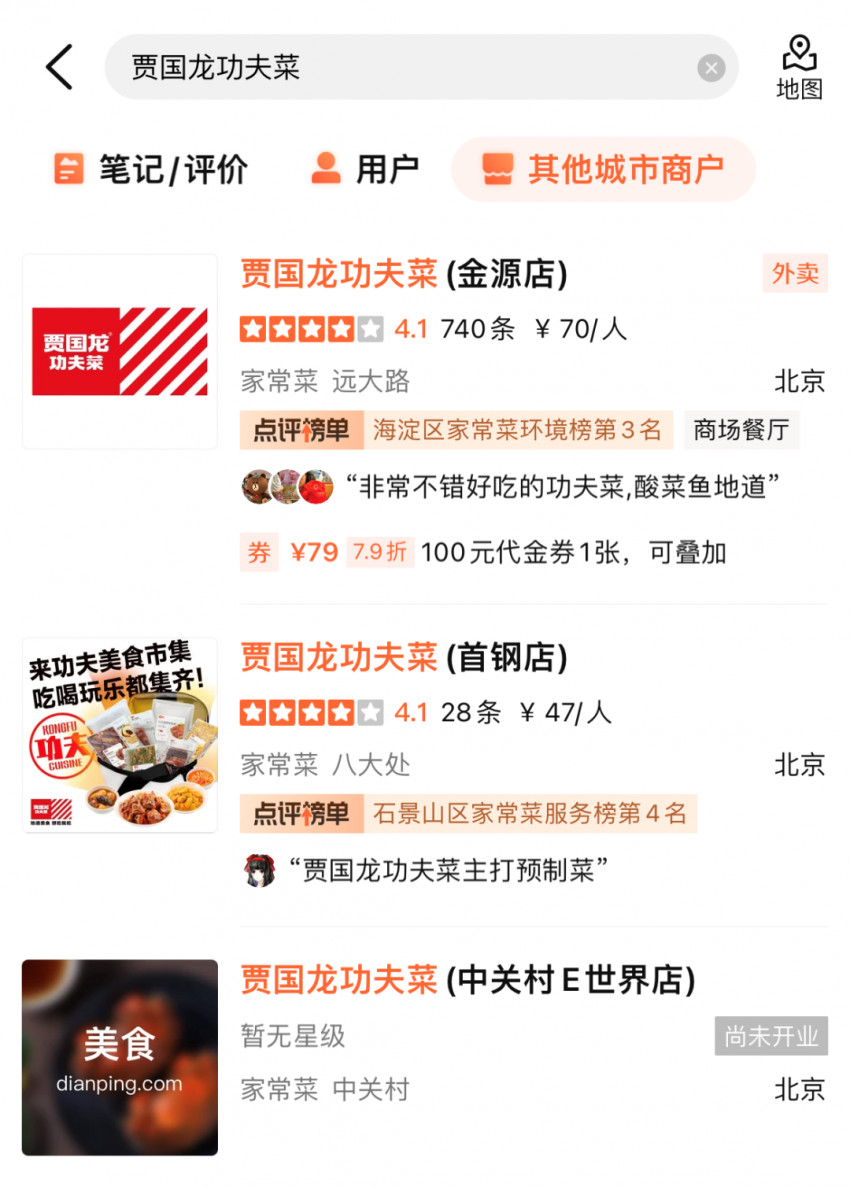Open the map view via 地图 icon
Image resolution: width=850 pixels, height=1187 pixels.
tap(798, 66)
